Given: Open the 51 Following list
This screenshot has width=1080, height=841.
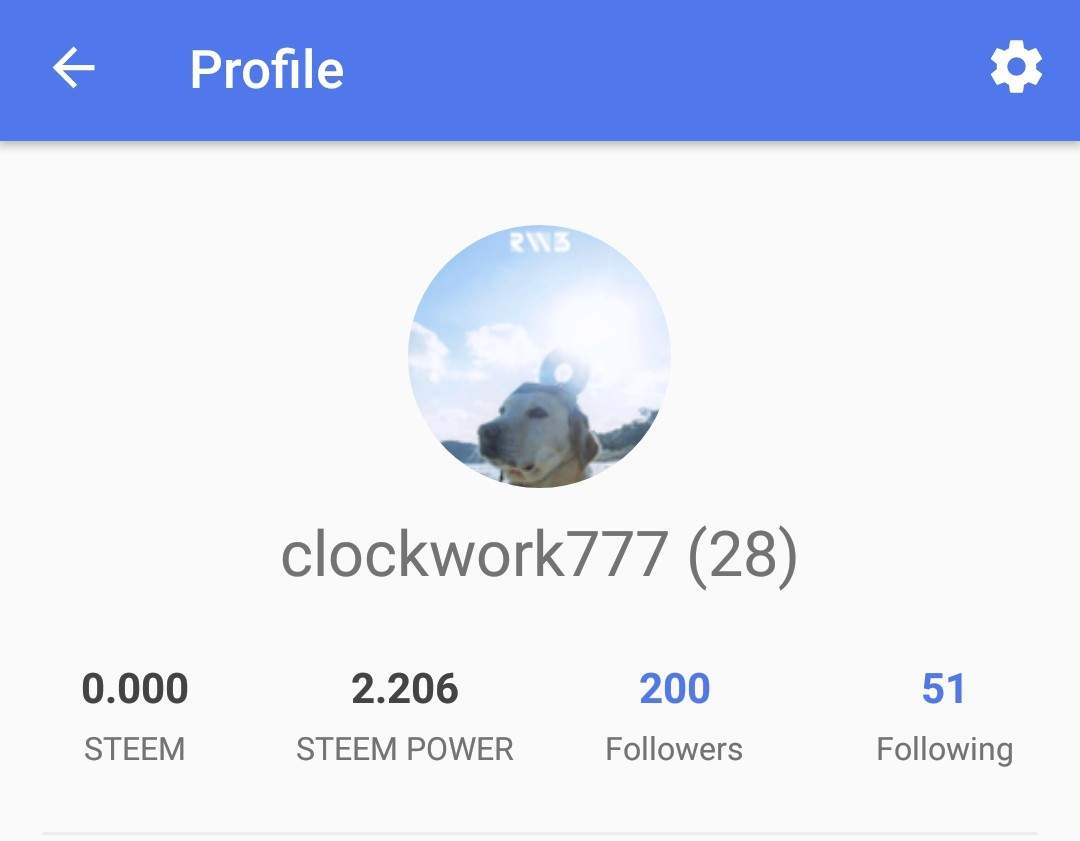Looking at the screenshot, I should coord(944,714).
